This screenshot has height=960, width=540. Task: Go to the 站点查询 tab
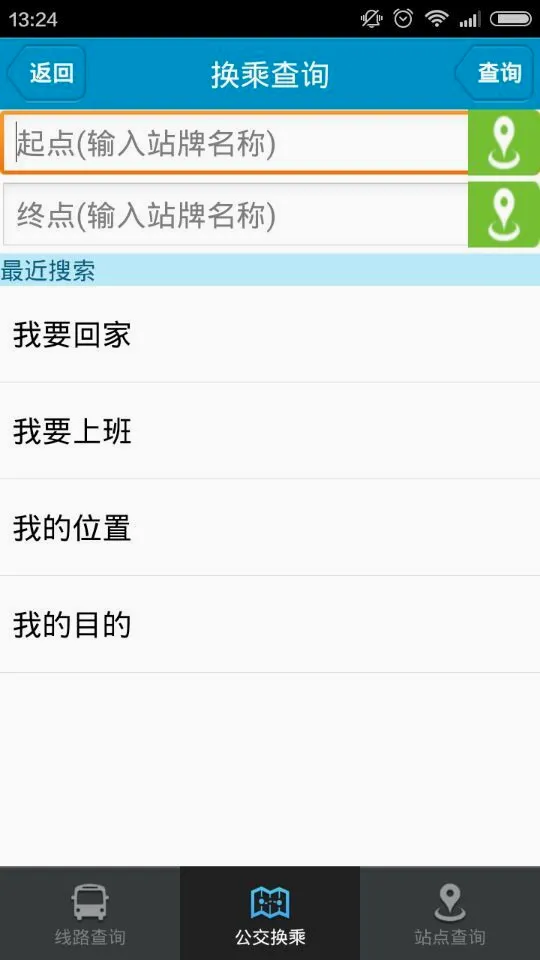tap(450, 913)
